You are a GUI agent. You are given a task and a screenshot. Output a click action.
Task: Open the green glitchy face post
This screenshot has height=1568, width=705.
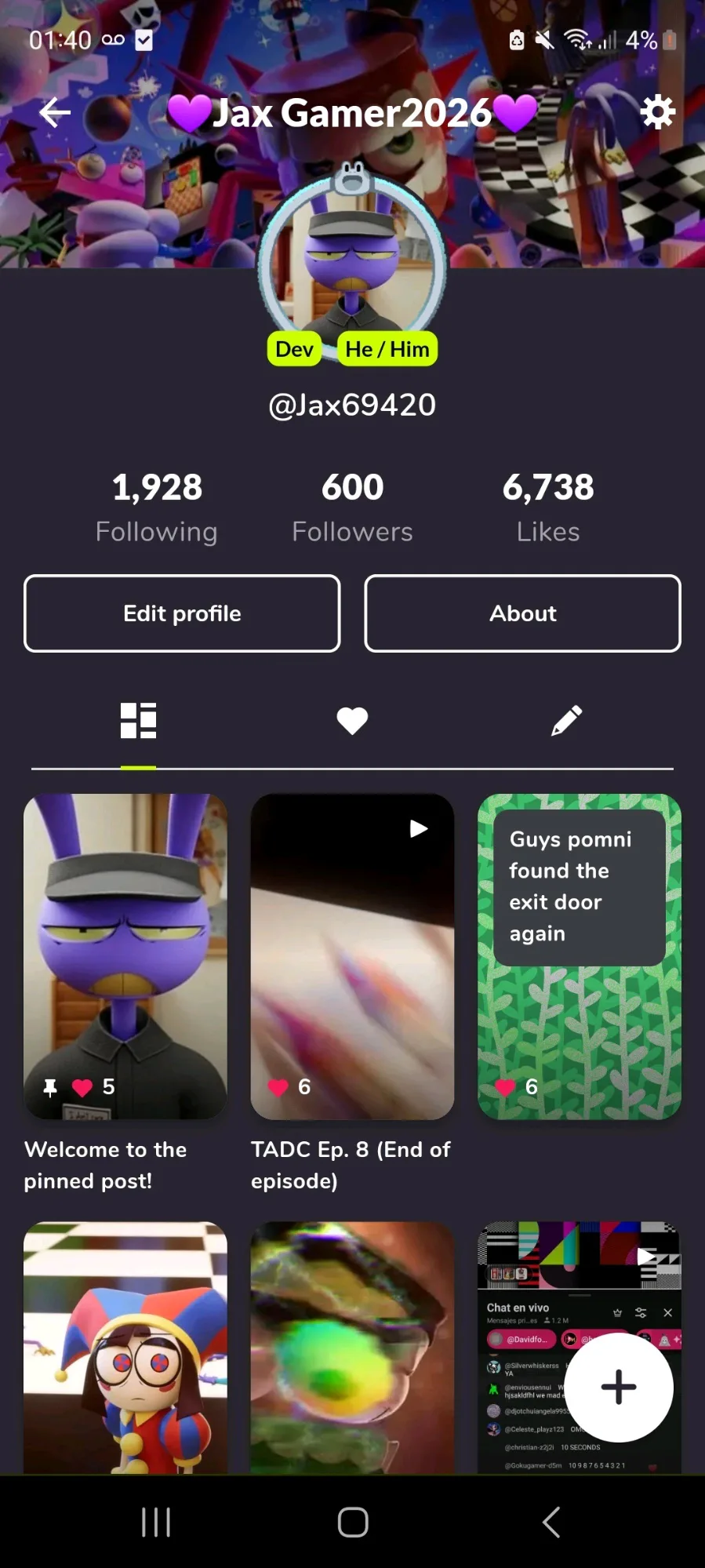(x=352, y=1348)
